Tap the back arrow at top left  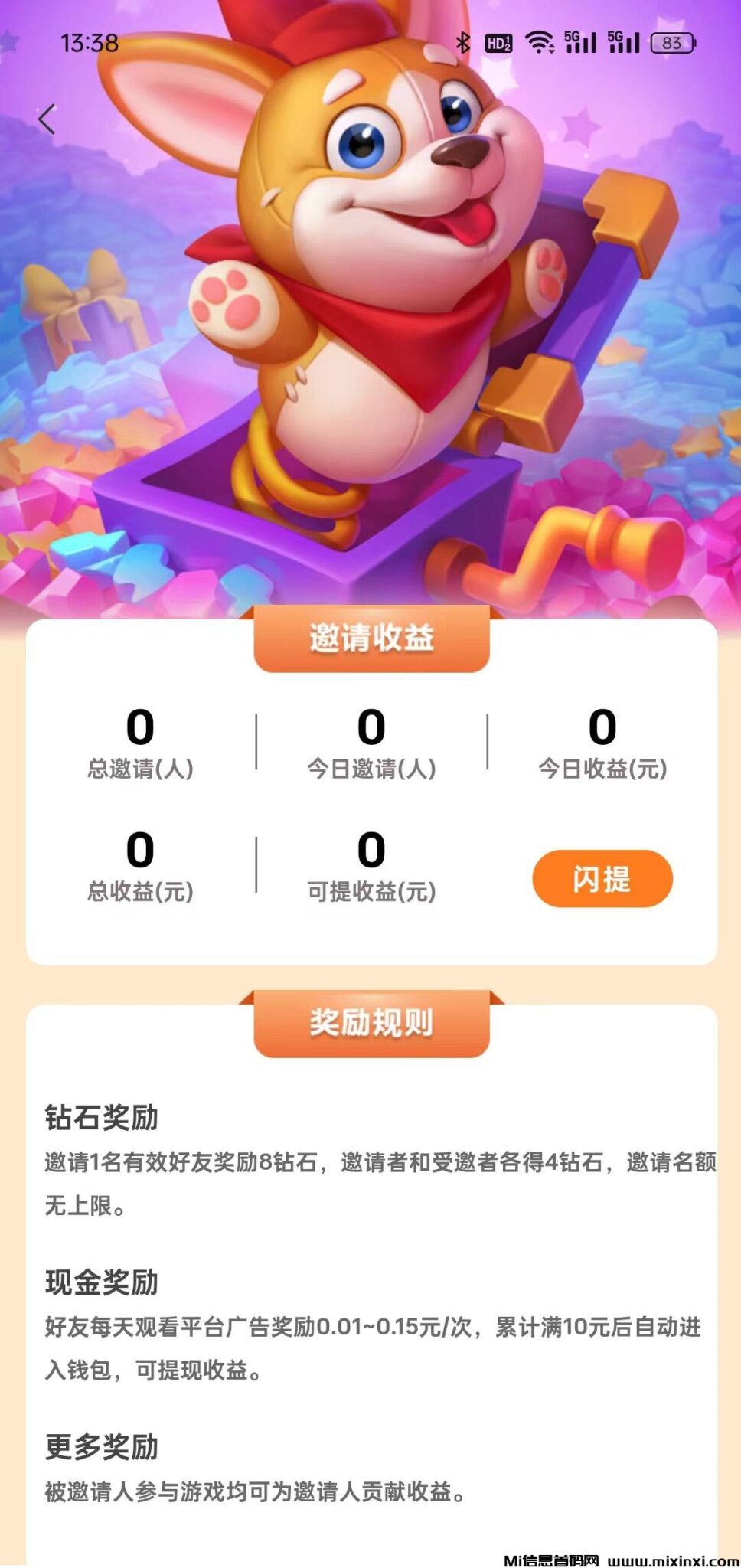[49, 119]
